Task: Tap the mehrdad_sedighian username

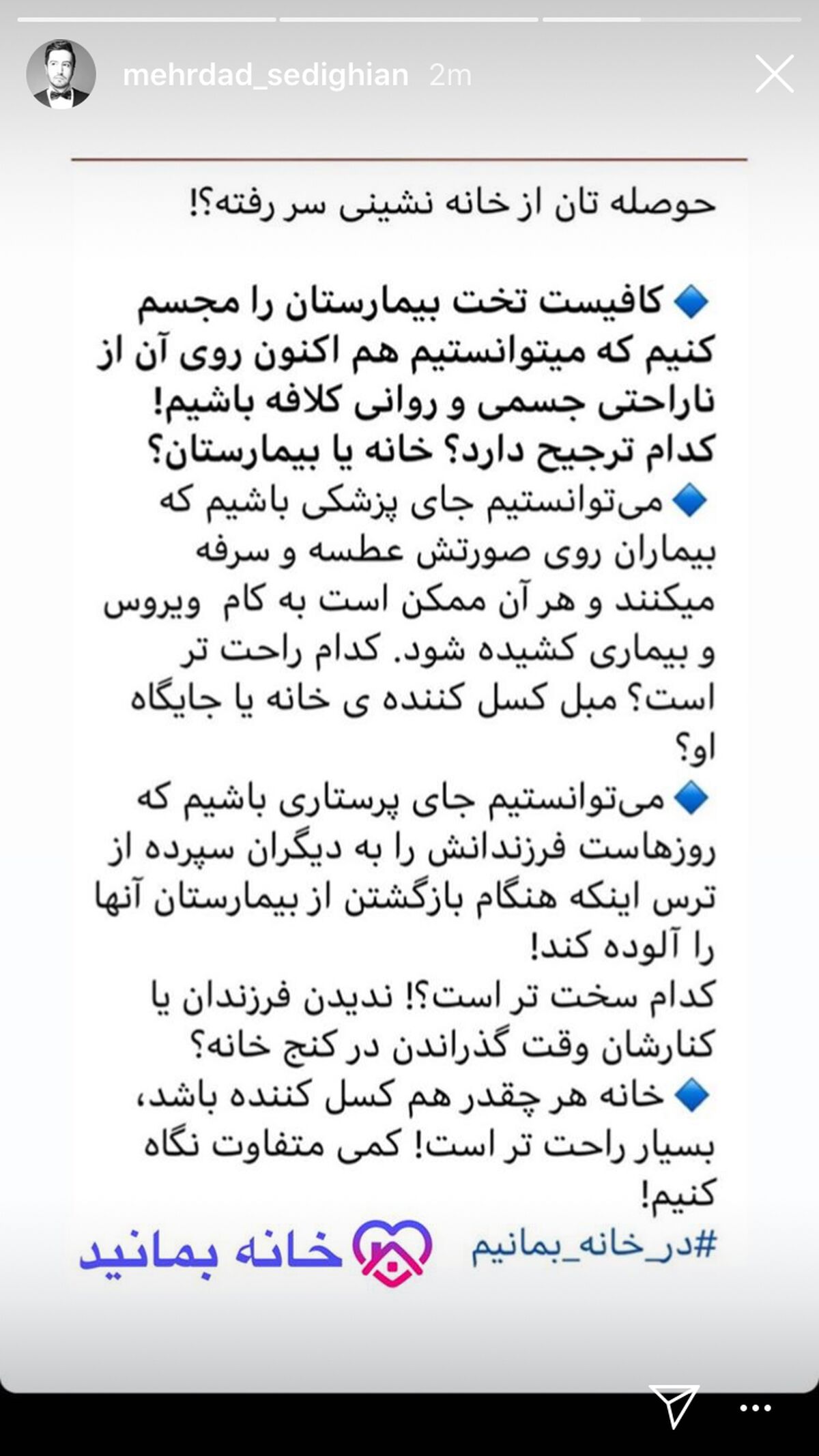Action: click(265, 75)
